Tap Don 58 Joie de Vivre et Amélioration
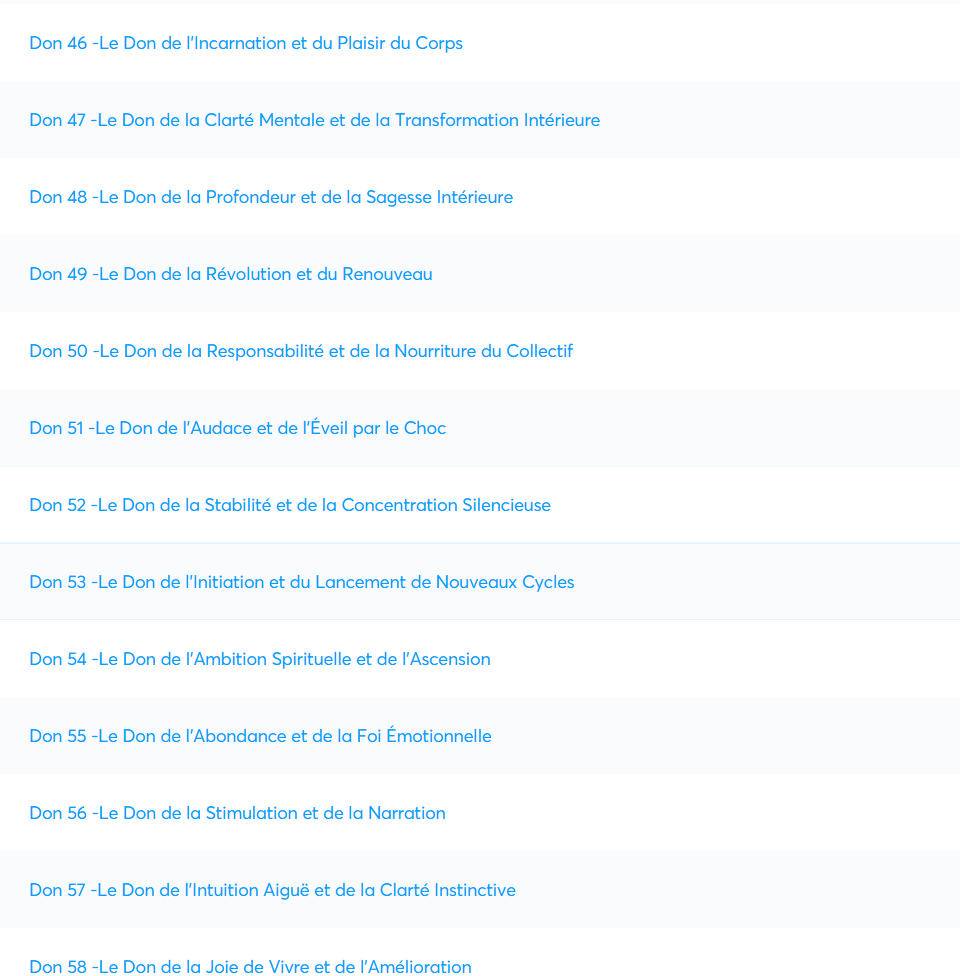The width and height of the screenshot is (960, 976). [250, 966]
